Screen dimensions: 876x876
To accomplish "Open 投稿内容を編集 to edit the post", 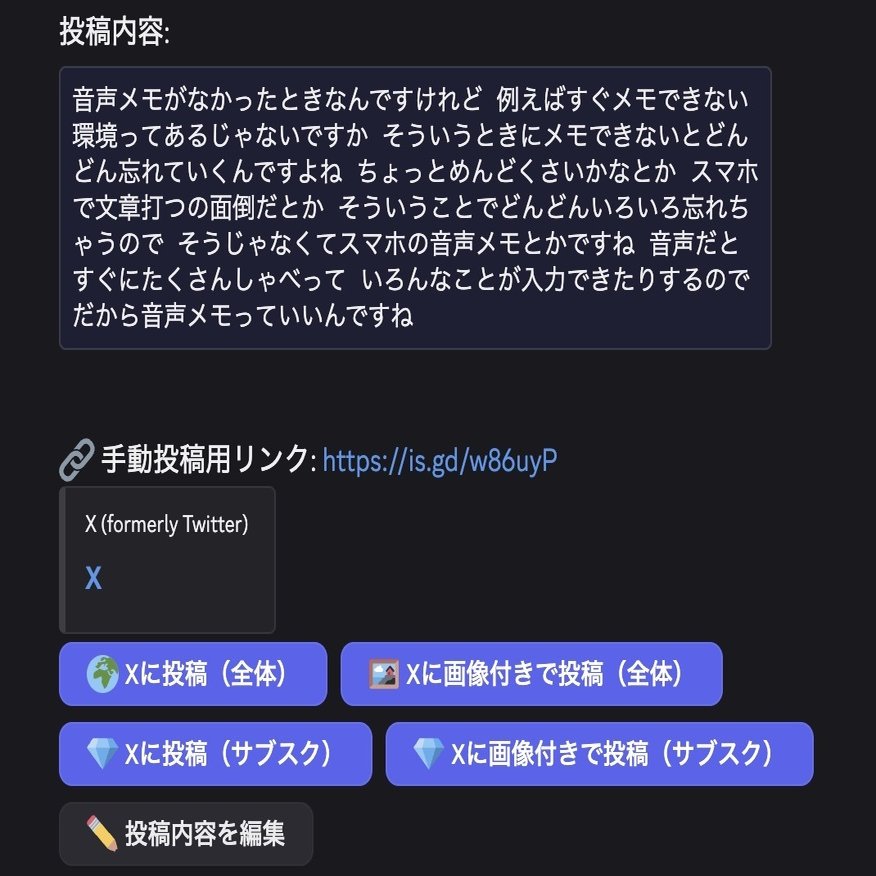I will pos(186,833).
